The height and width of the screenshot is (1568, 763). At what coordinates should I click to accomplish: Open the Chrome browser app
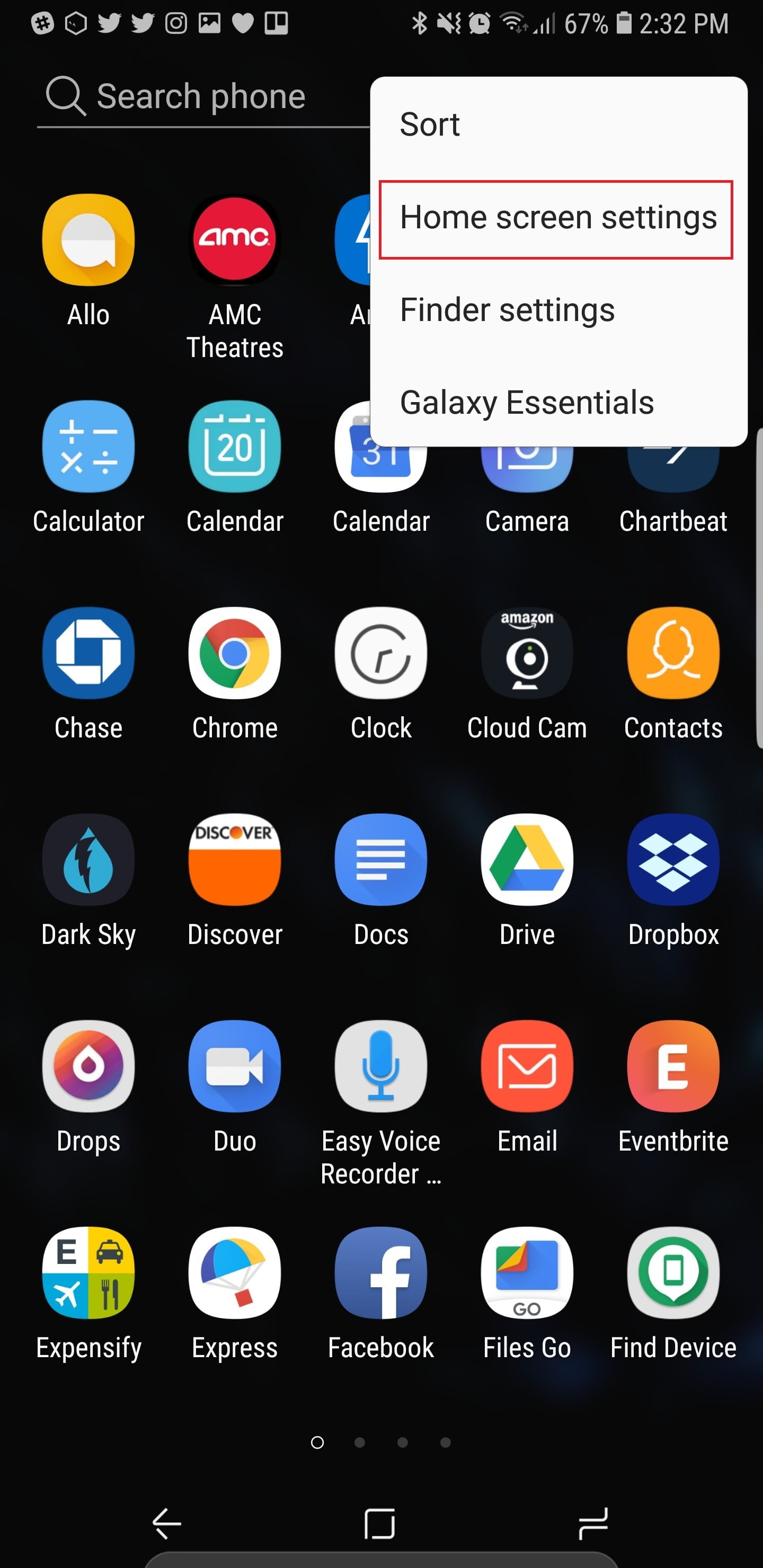click(x=234, y=653)
